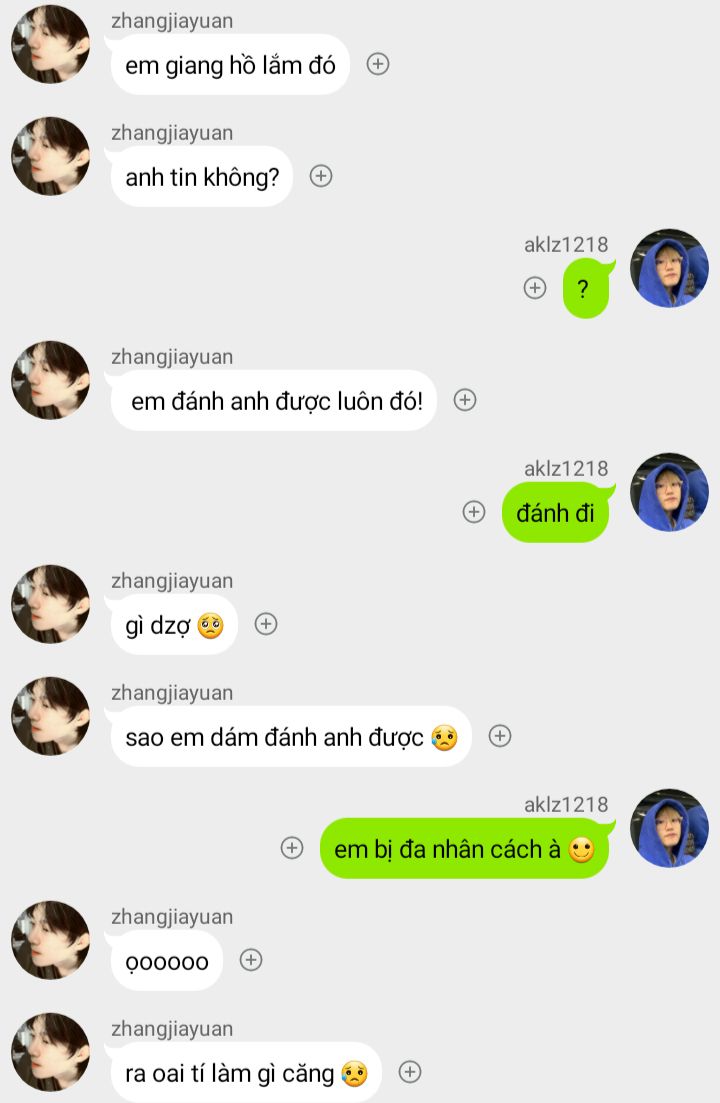Open aklz1218's avatar beside the "?" message

point(669,268)
